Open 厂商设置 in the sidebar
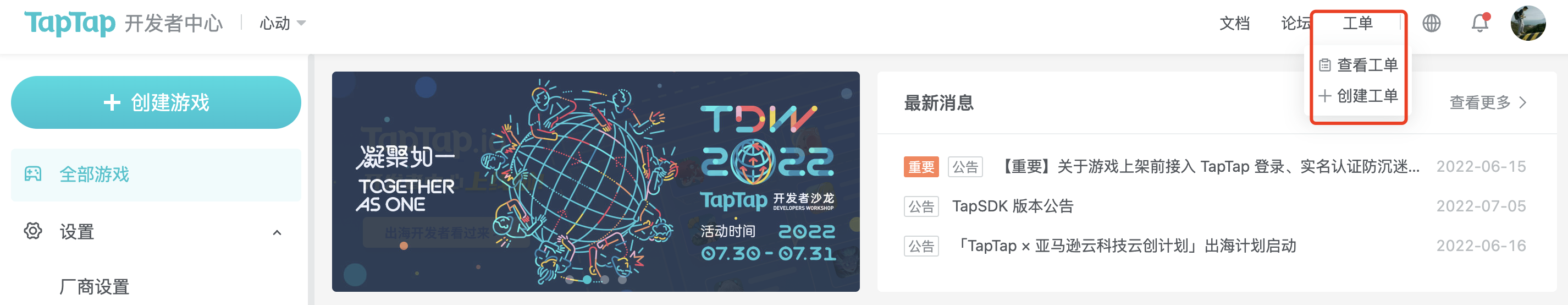This screenshot has width=1568, height=305. click(x=95, y=286)
